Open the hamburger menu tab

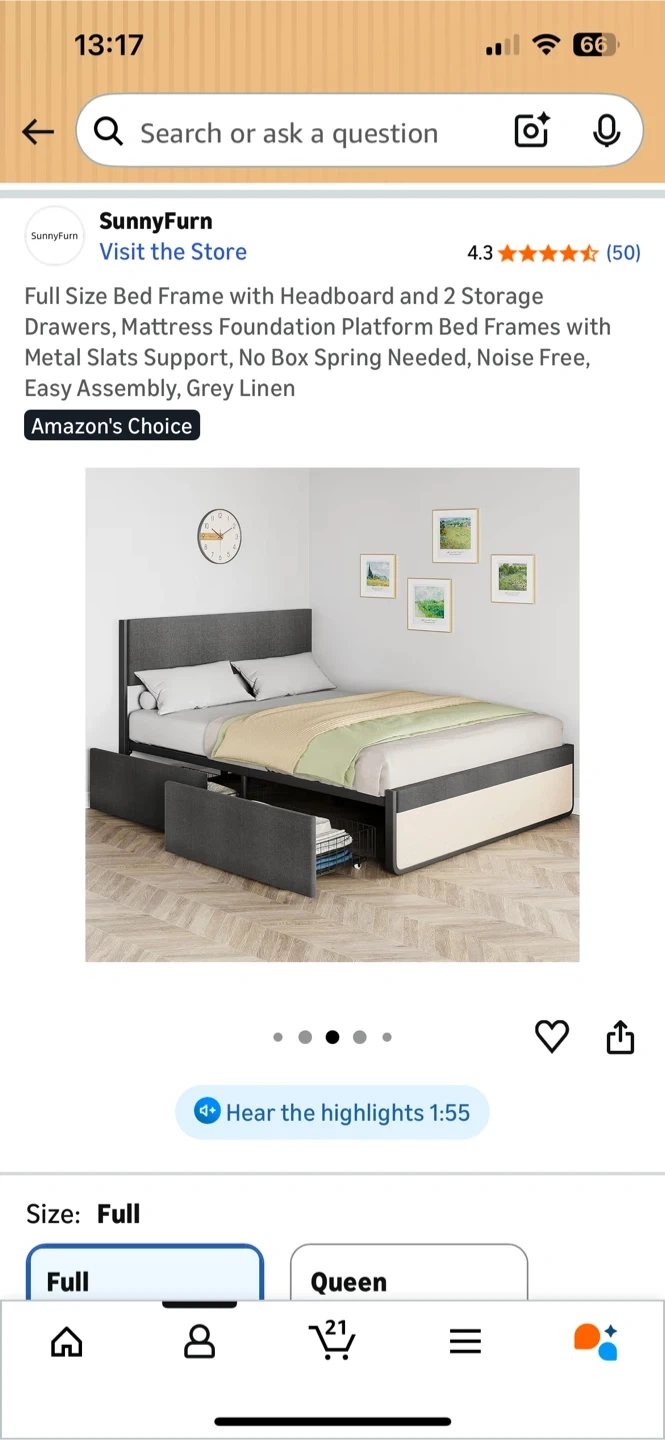(x=465, y=1341)
